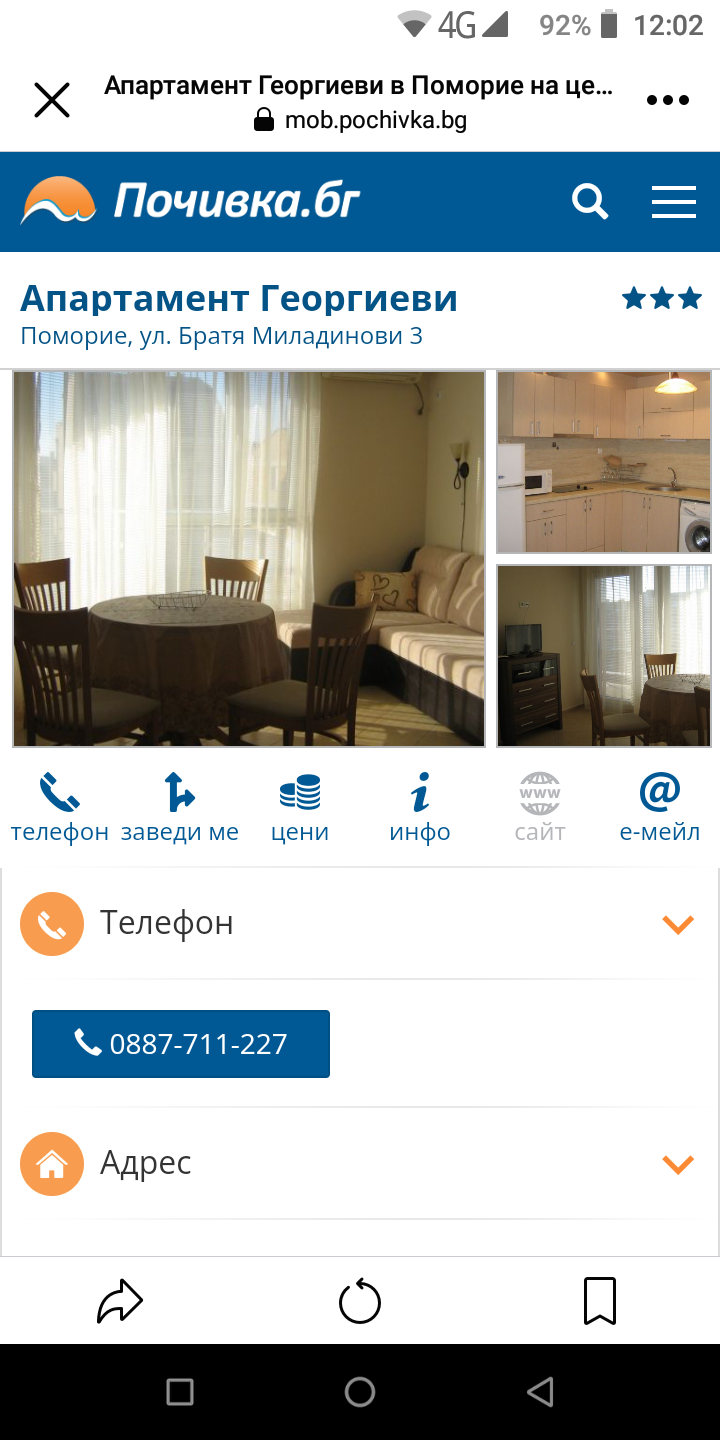This screenshot has height=1440, width=720.
Task: View the photo with the TV stand
Action: tap(604, 656)
